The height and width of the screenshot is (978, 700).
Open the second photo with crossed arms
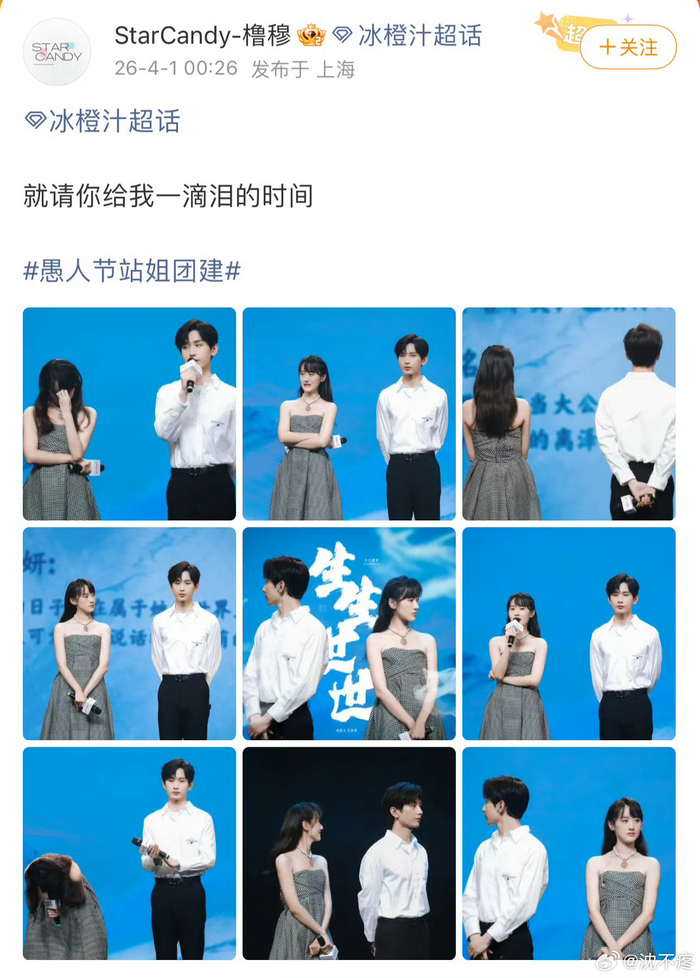pos(349,414)
